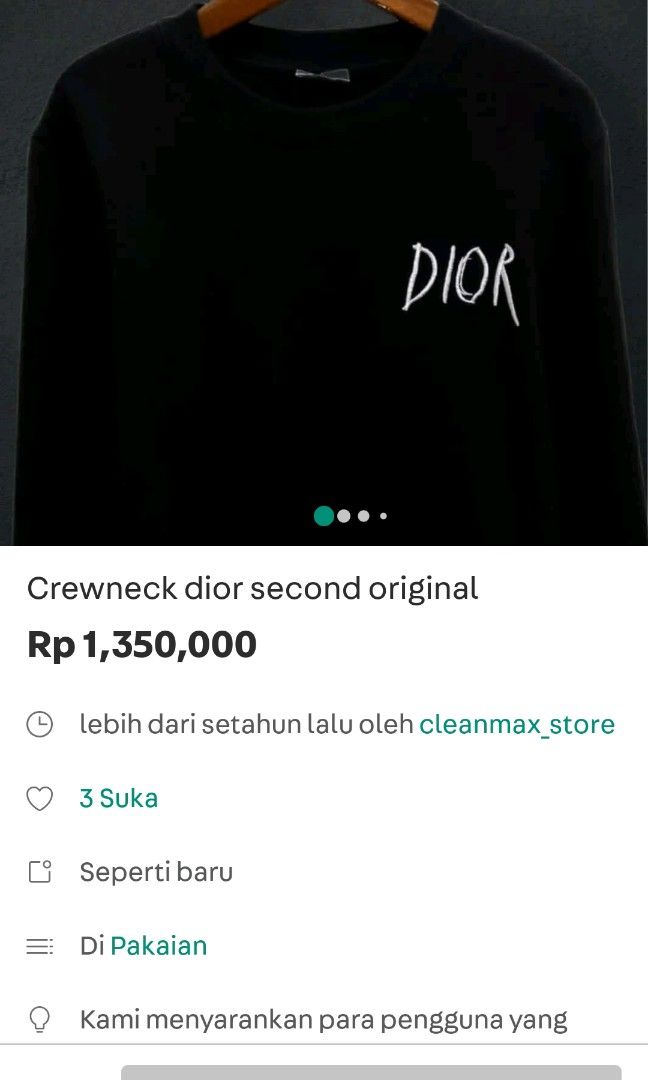View the 3 Suka likes
Screen dimensions: 648x1080
coord(119,798)
